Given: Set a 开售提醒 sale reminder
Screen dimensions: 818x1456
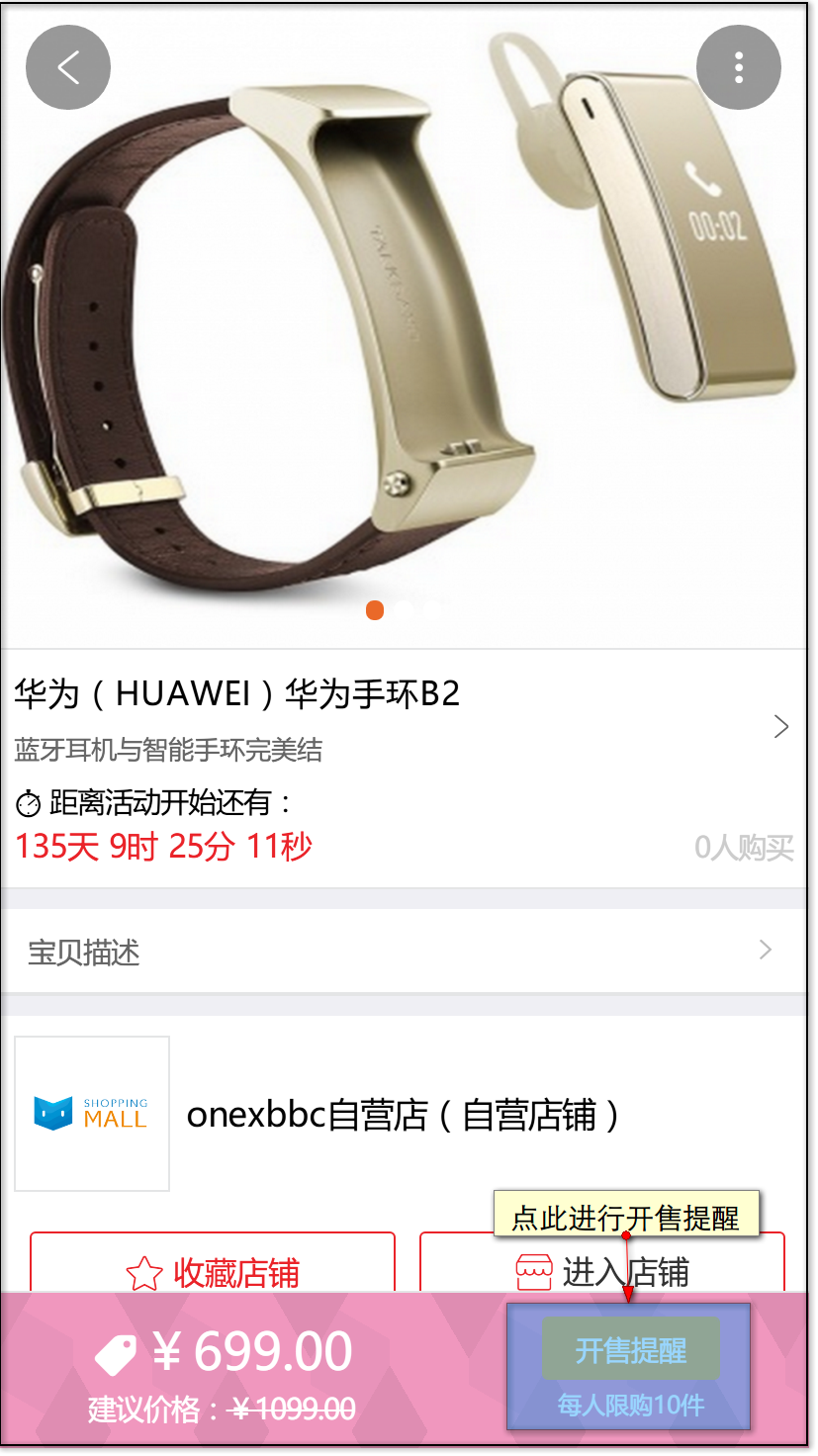Looking at the screenshot, I should (x=630, y=1349).
